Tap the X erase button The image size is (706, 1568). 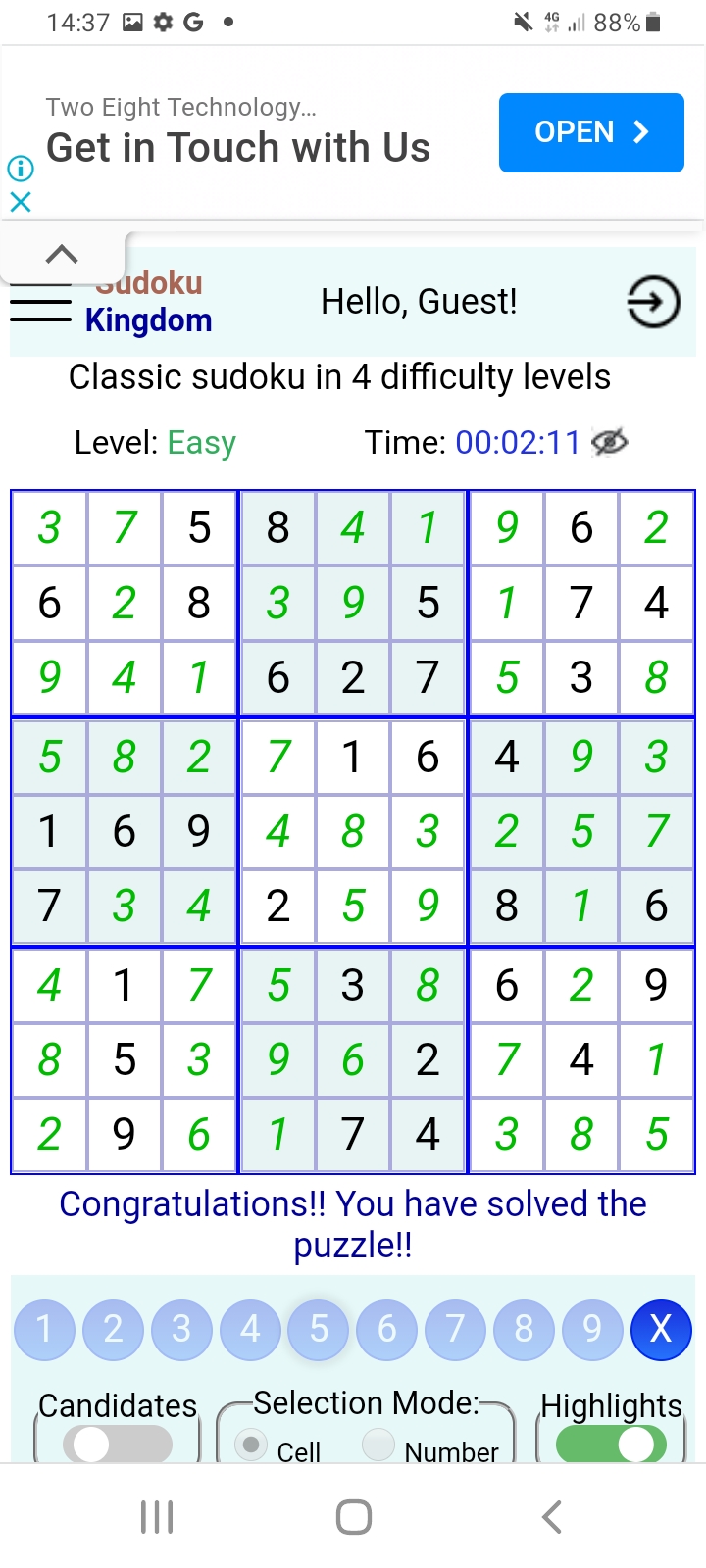click(661, 1330)
